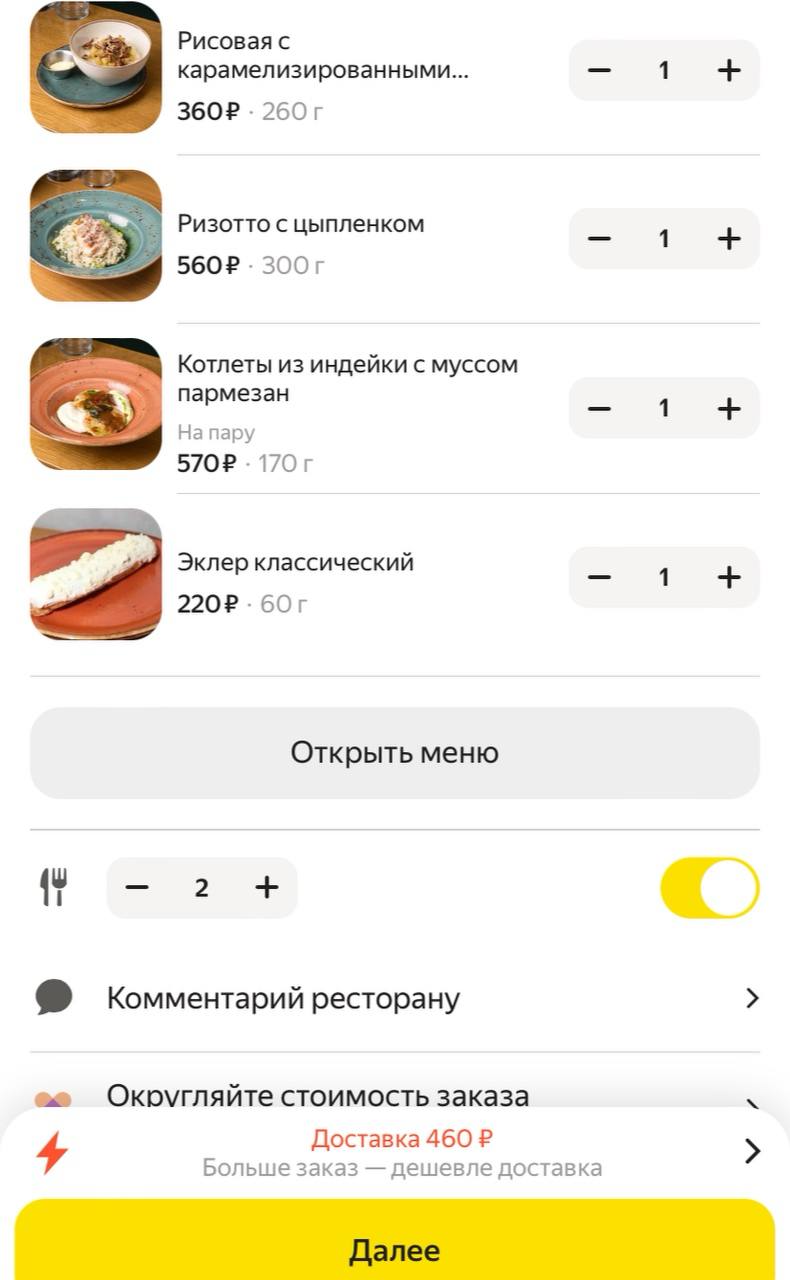Image resolution: width=790 pixels, height=1280 pixels.
Task: Remove one Эклер классический
Action: [599, 577]
